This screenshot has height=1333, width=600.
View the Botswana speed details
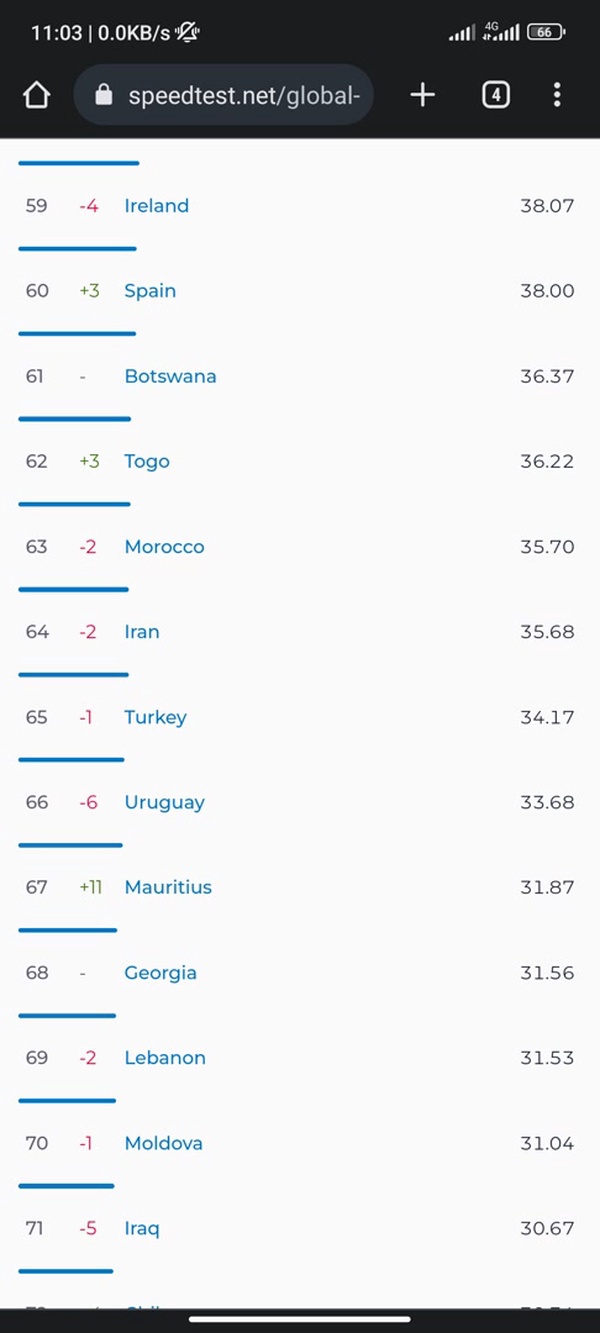click(x=170, y=376)
